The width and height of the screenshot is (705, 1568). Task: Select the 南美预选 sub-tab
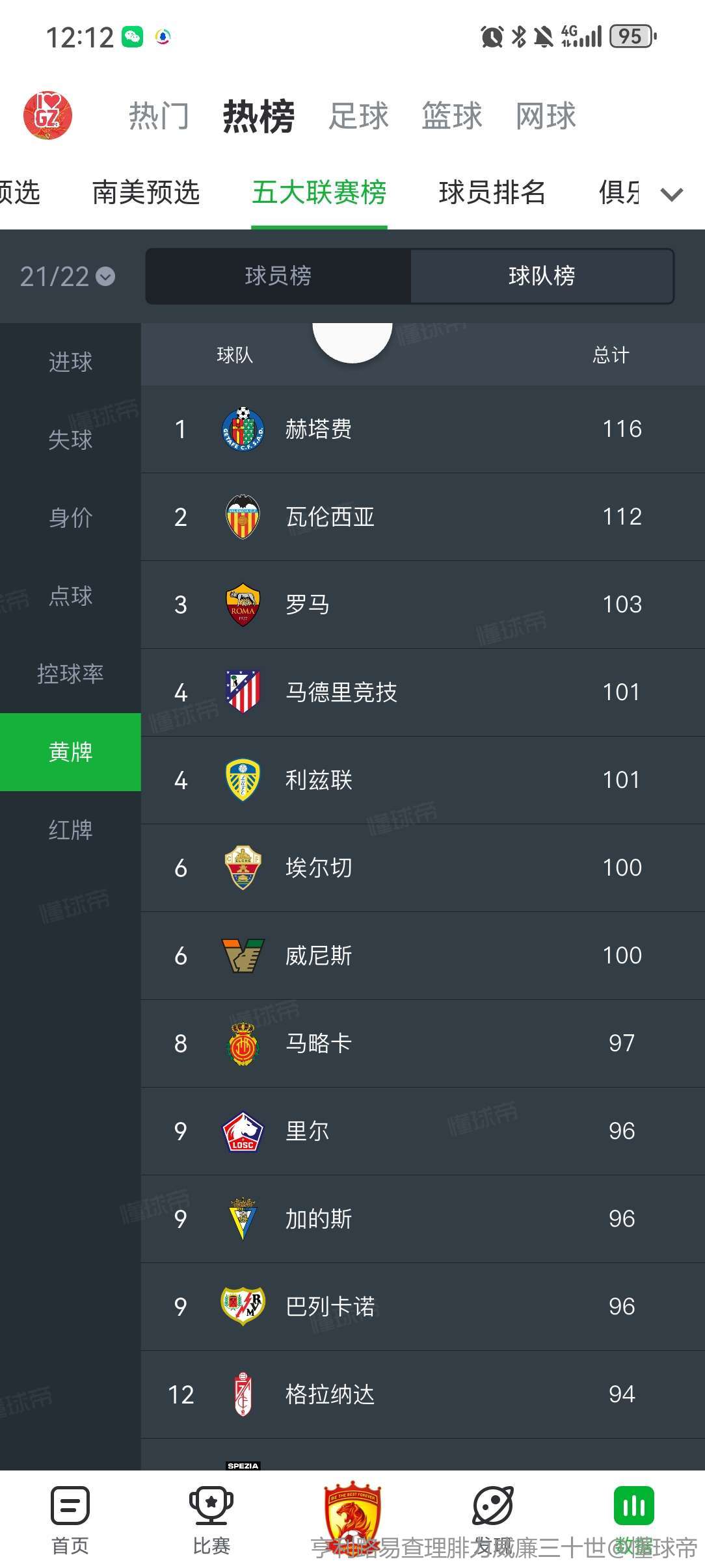(146, 192)
